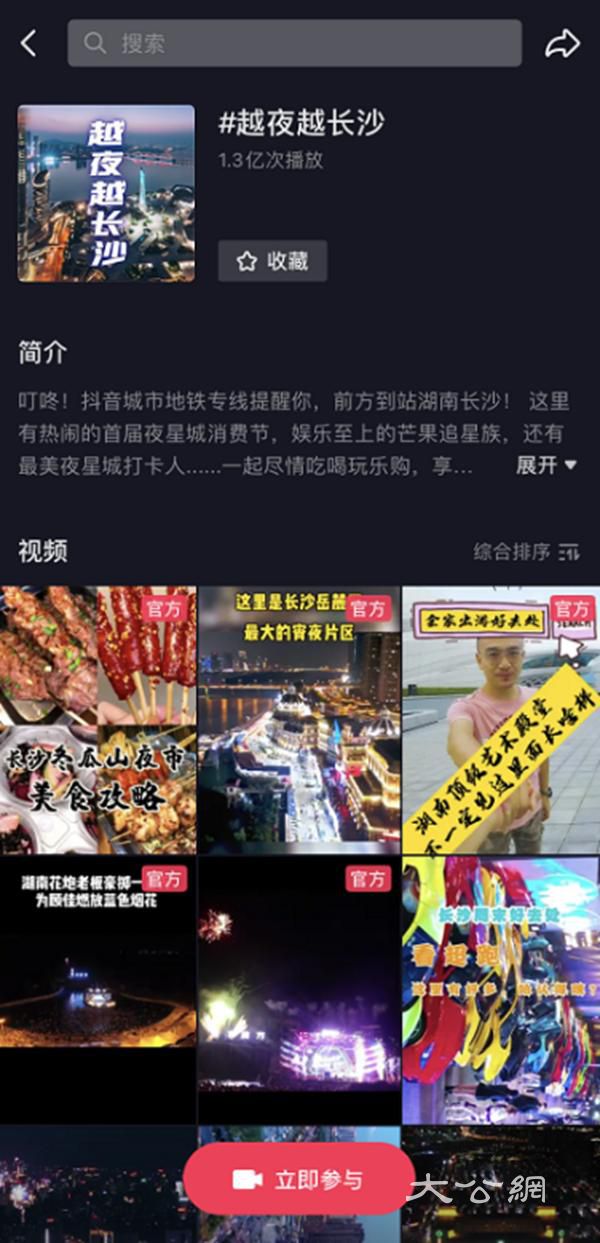600x1243 pixels.
Task: Play the 长沙岳麓最大的宵夜片区 video
Action: pyautogui.click(x=299, y=720)
